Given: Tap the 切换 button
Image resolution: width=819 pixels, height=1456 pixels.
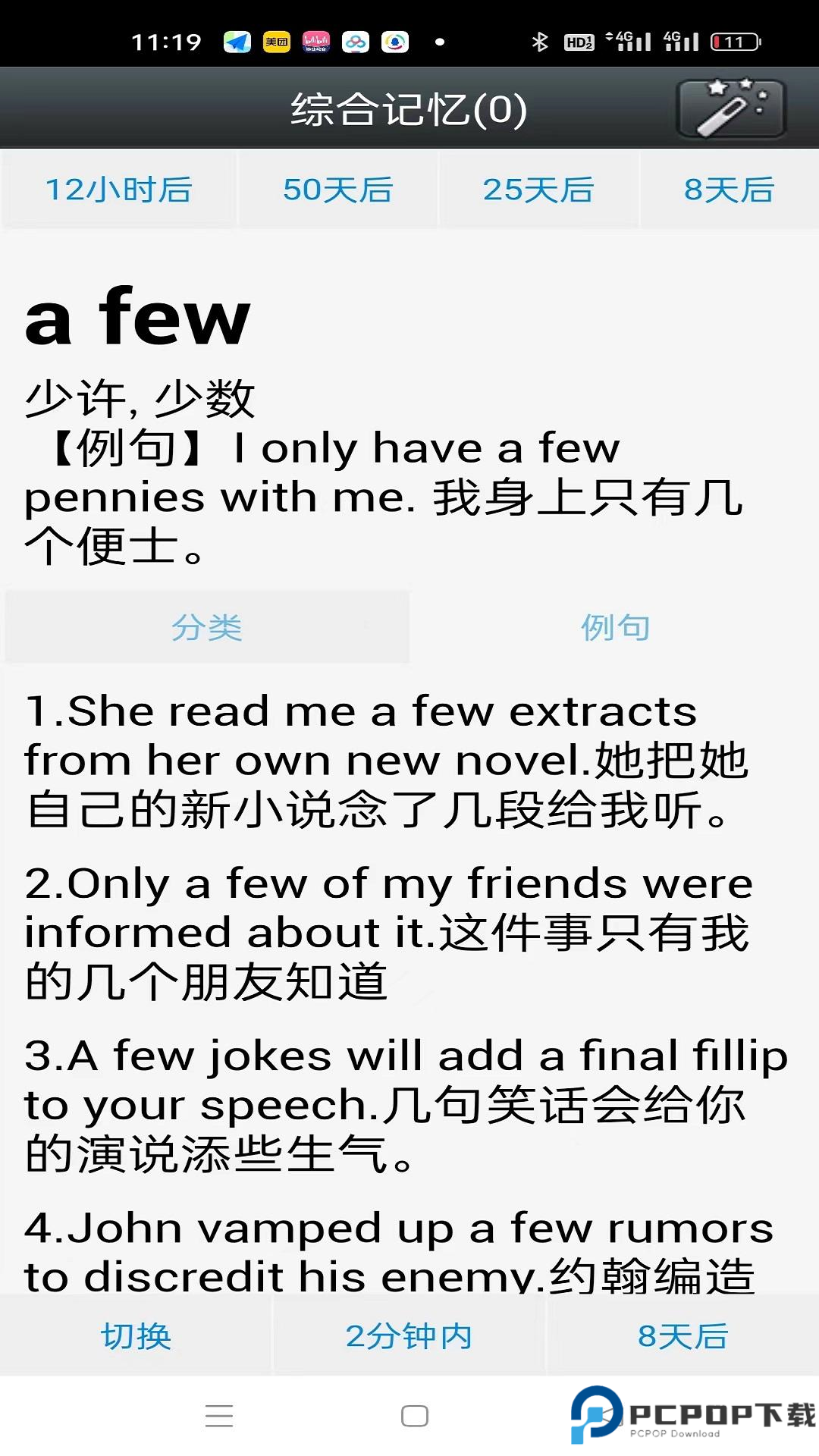Looking at the screenshot, I should [x=136, y=1336].
